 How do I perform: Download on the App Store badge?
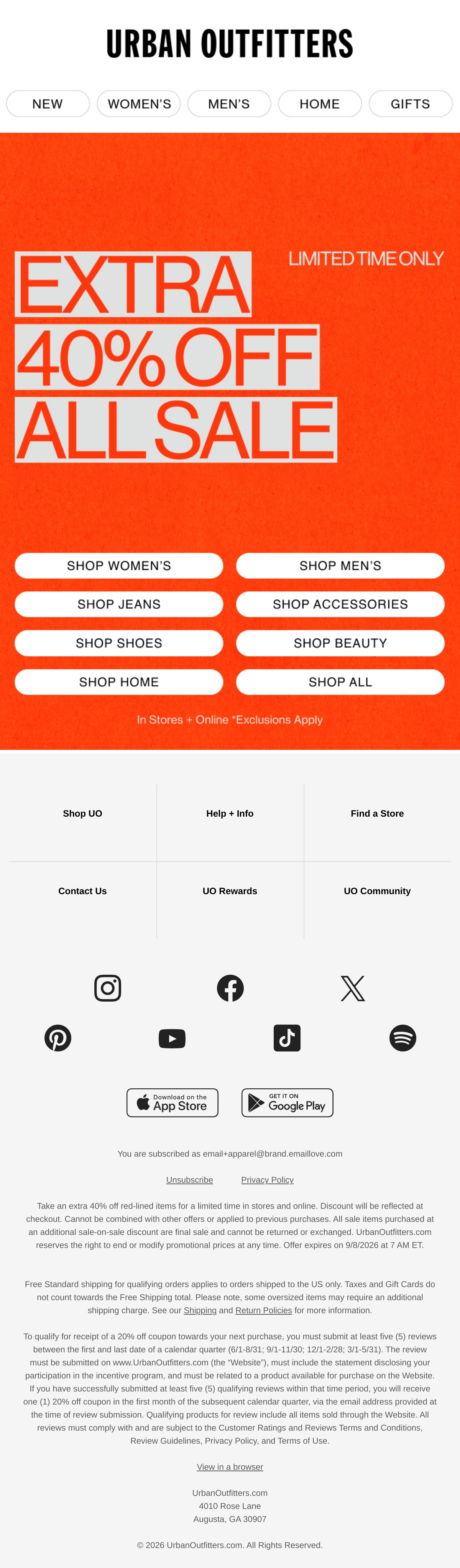coord(172,1103)
